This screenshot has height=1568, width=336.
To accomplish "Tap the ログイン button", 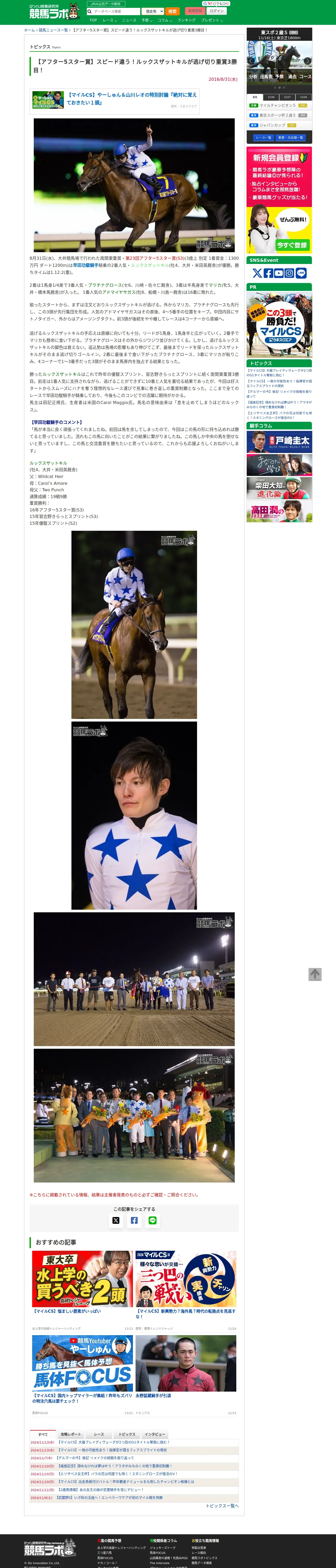I will click(216, 11).
